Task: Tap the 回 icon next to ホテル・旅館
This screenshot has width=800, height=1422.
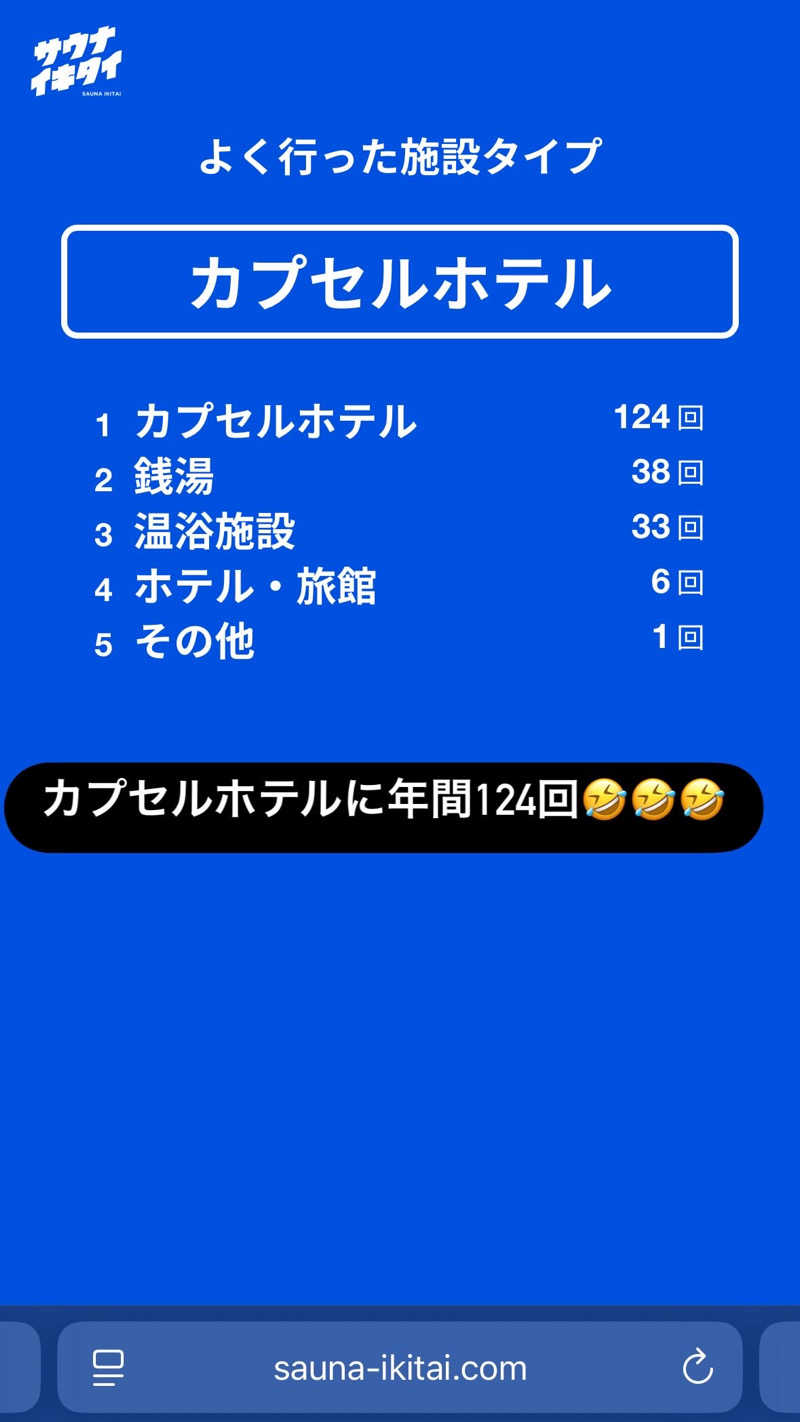Action: pos(691,583)
